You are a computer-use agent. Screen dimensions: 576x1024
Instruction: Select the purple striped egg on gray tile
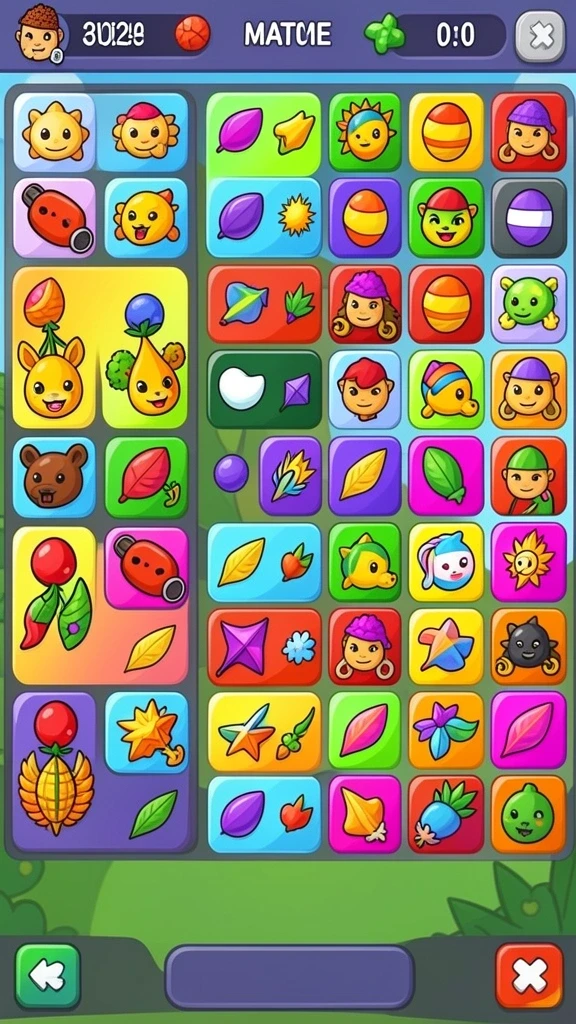pyautogui.click(x=528, y=217)
